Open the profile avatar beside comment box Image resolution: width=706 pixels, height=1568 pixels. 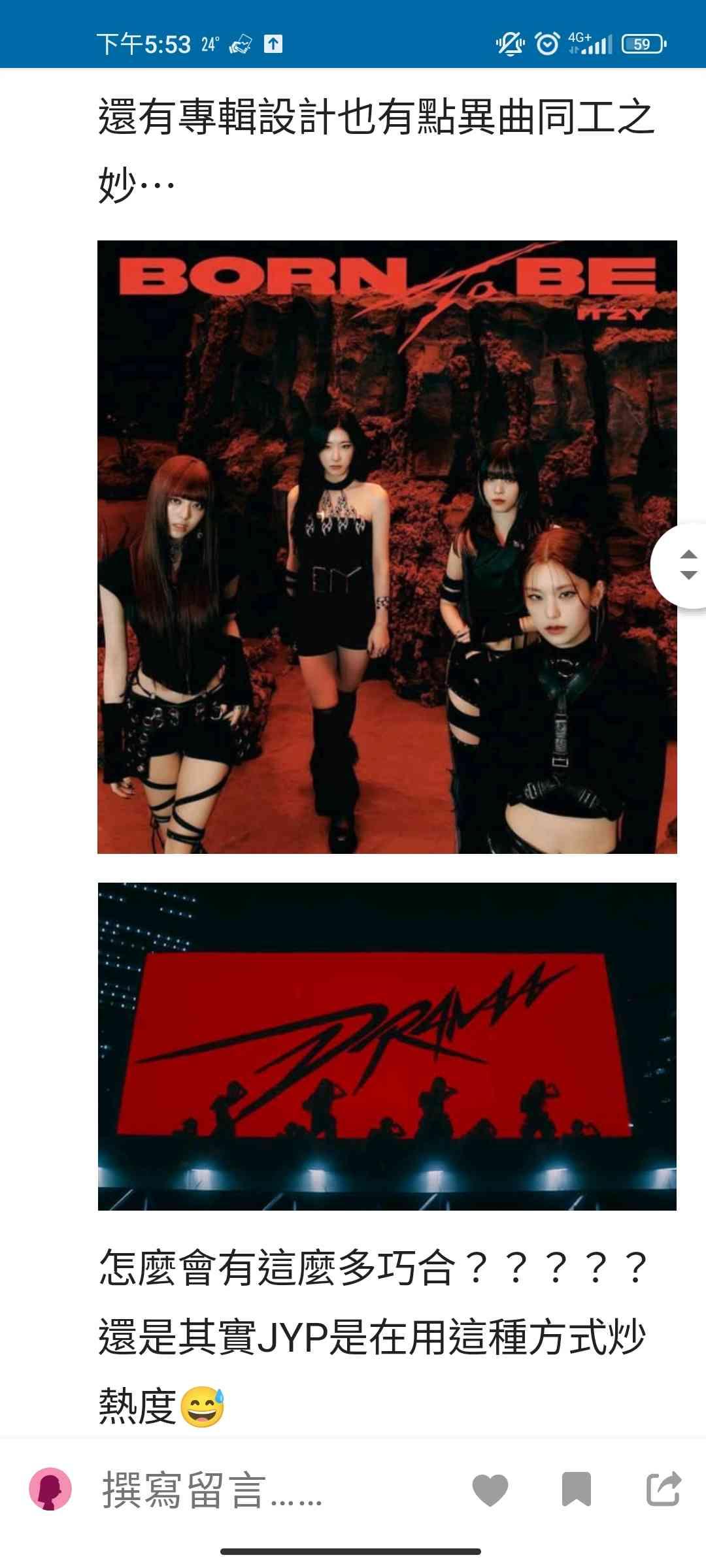click(50, 1489)
